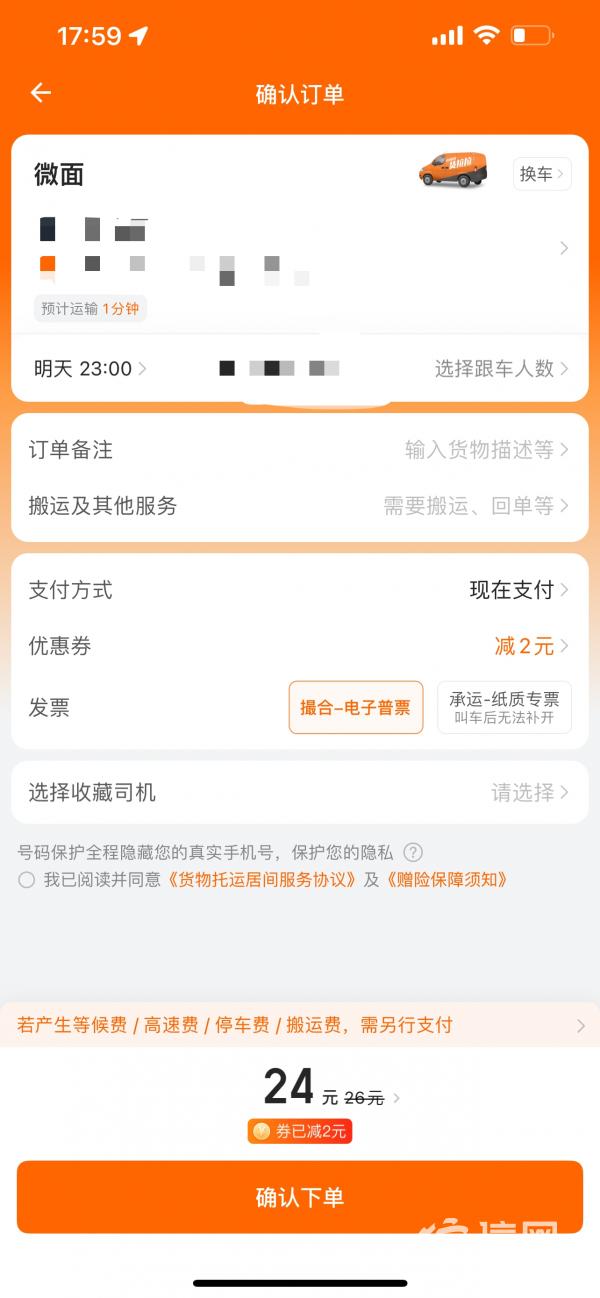The image size is (600, 1298).
Task: Open 搬运及其他服务 options
Action: pos(300,506)
